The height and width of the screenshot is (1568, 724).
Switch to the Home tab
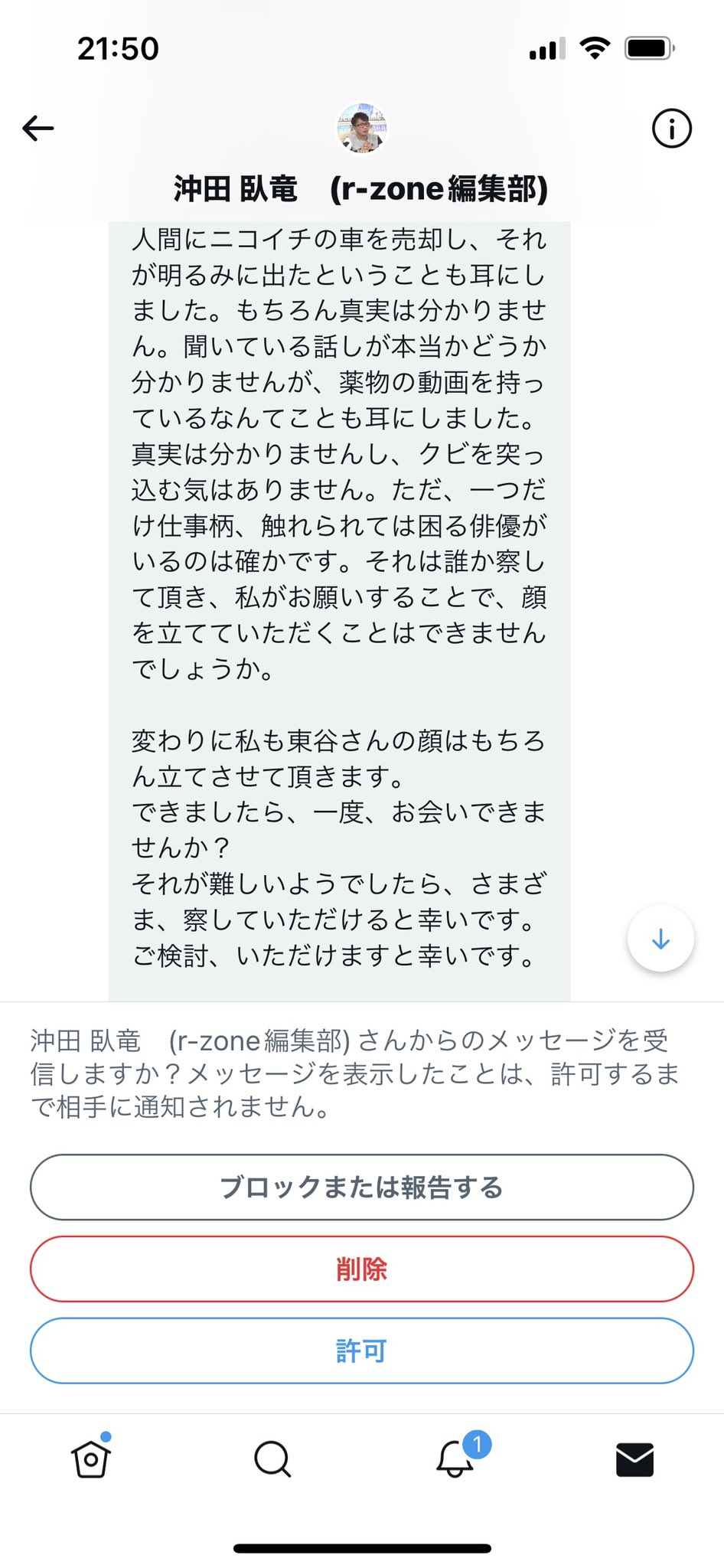[91, 1459]
